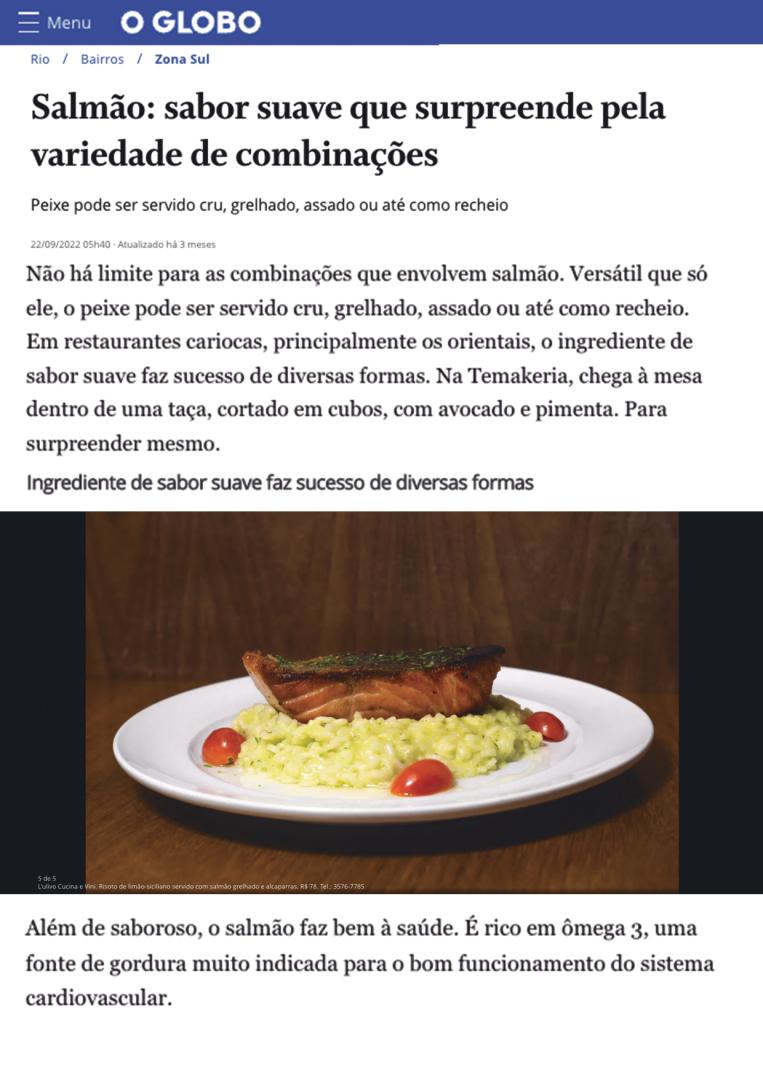The width and height of the screenshot is (763, 1080).
Task: Open the Zona Sul breadcrumb link
Action: point(181,59)
